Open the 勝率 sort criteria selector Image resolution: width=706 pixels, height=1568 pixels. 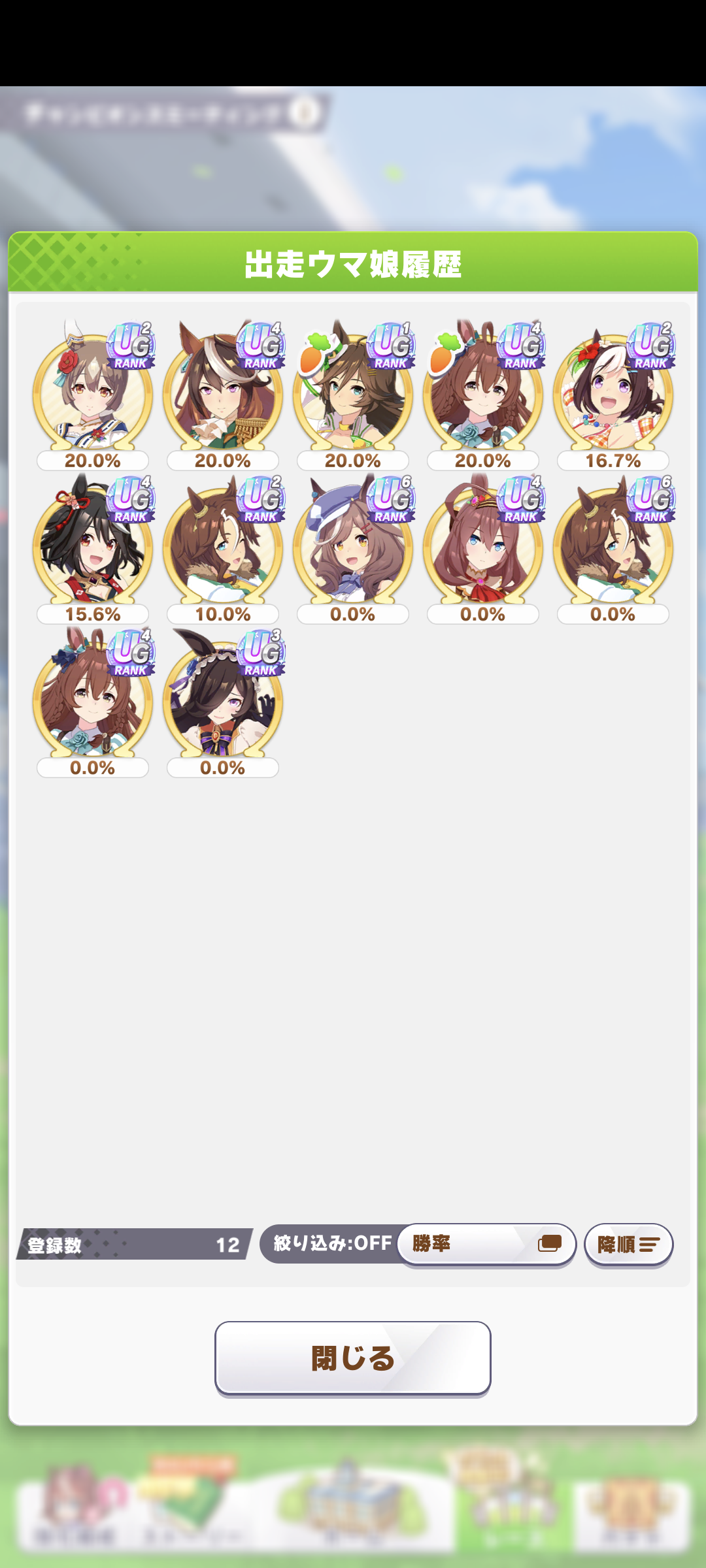coord(486,1243)
